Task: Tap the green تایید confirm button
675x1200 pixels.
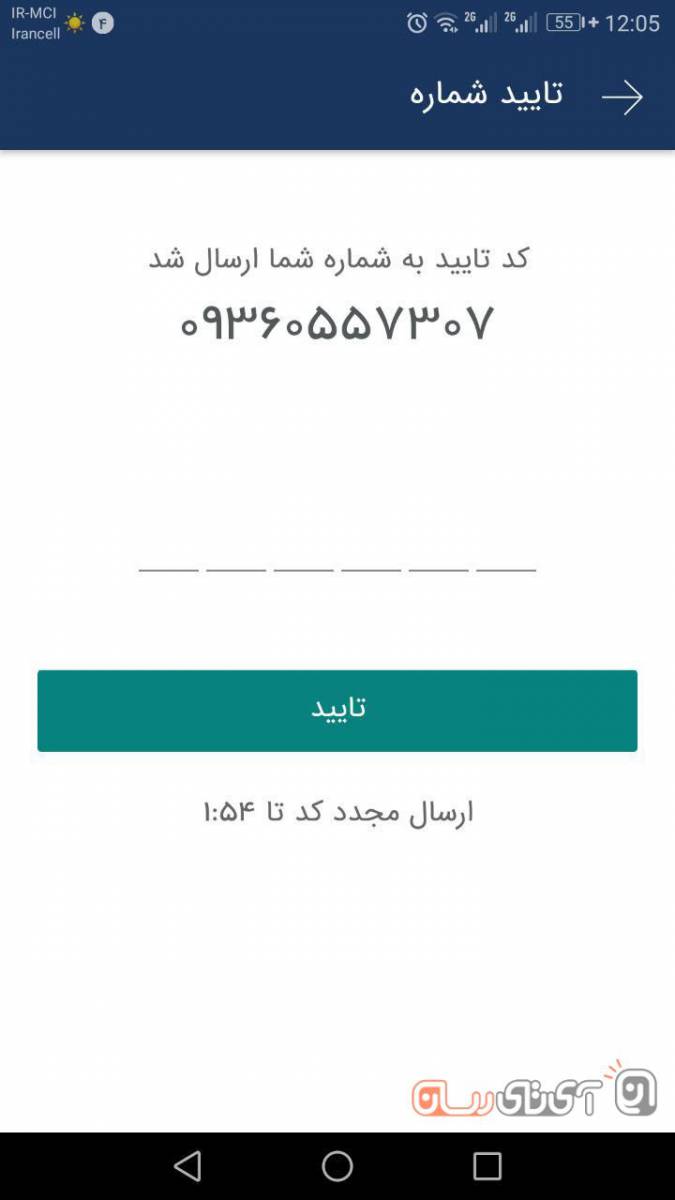Action: tap(337, 710)
